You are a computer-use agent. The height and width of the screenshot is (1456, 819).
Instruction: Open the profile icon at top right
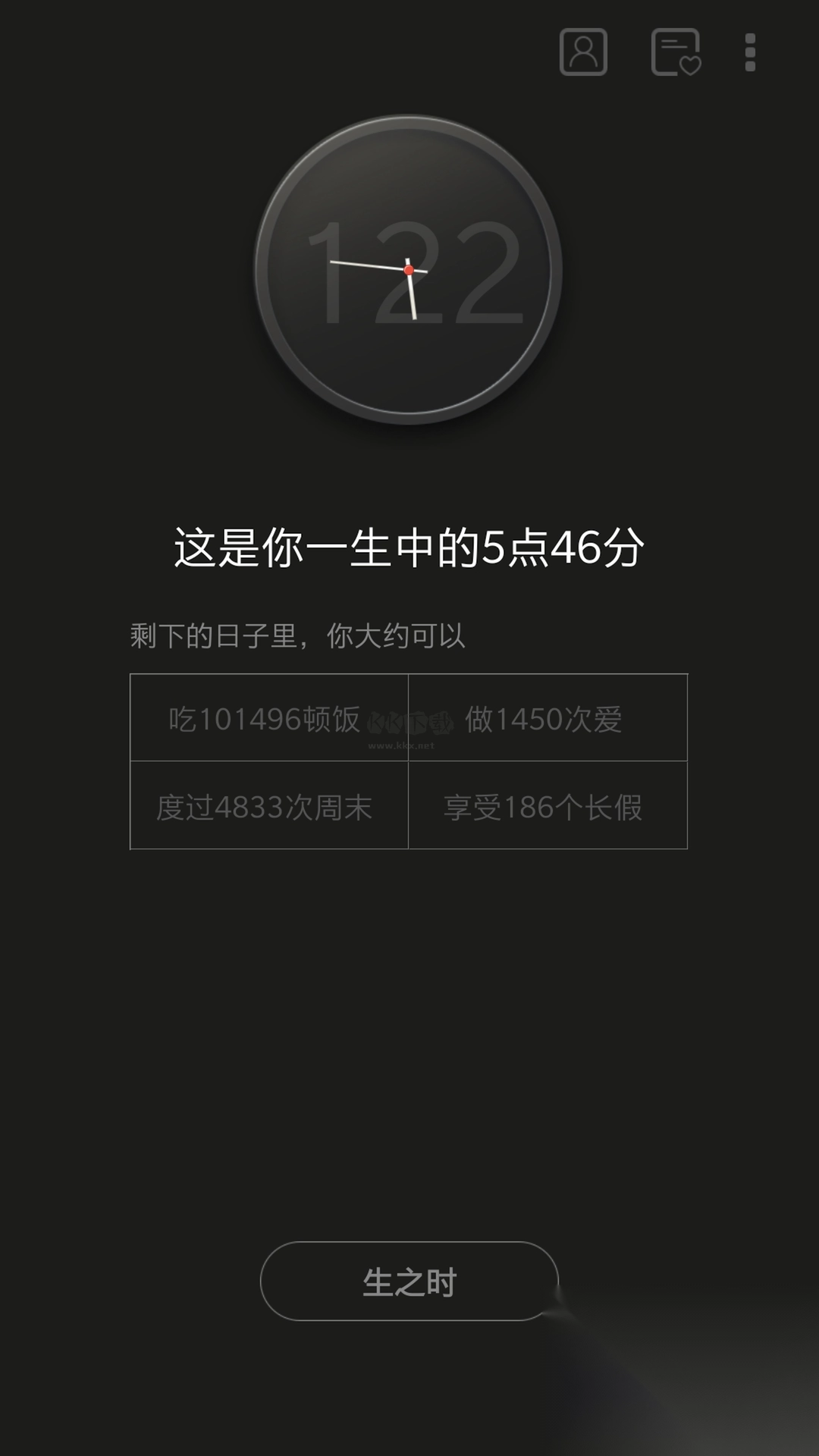click(584, 53)
